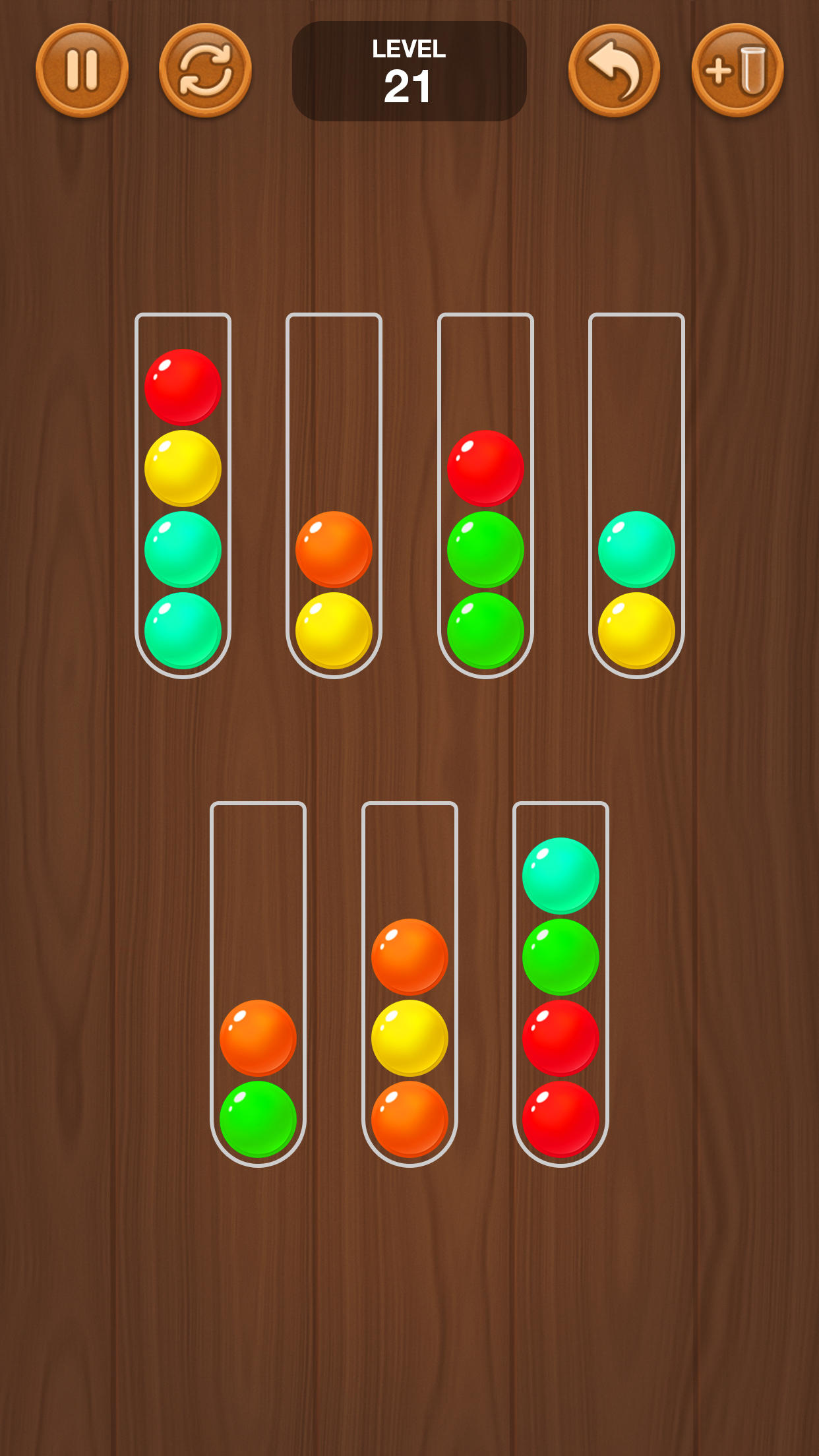Restart the current level
This screenshot has height=1456, width=819.
(205, 70)
